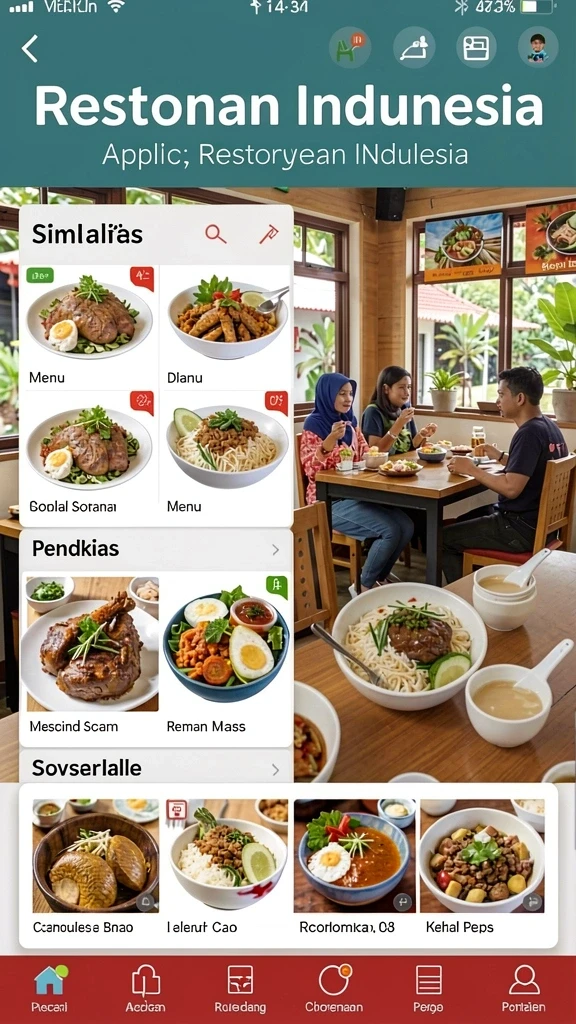Screen dimensions: 576x1024
Task: Switch to the Piecanl home tab
Action: click(50, 987)
